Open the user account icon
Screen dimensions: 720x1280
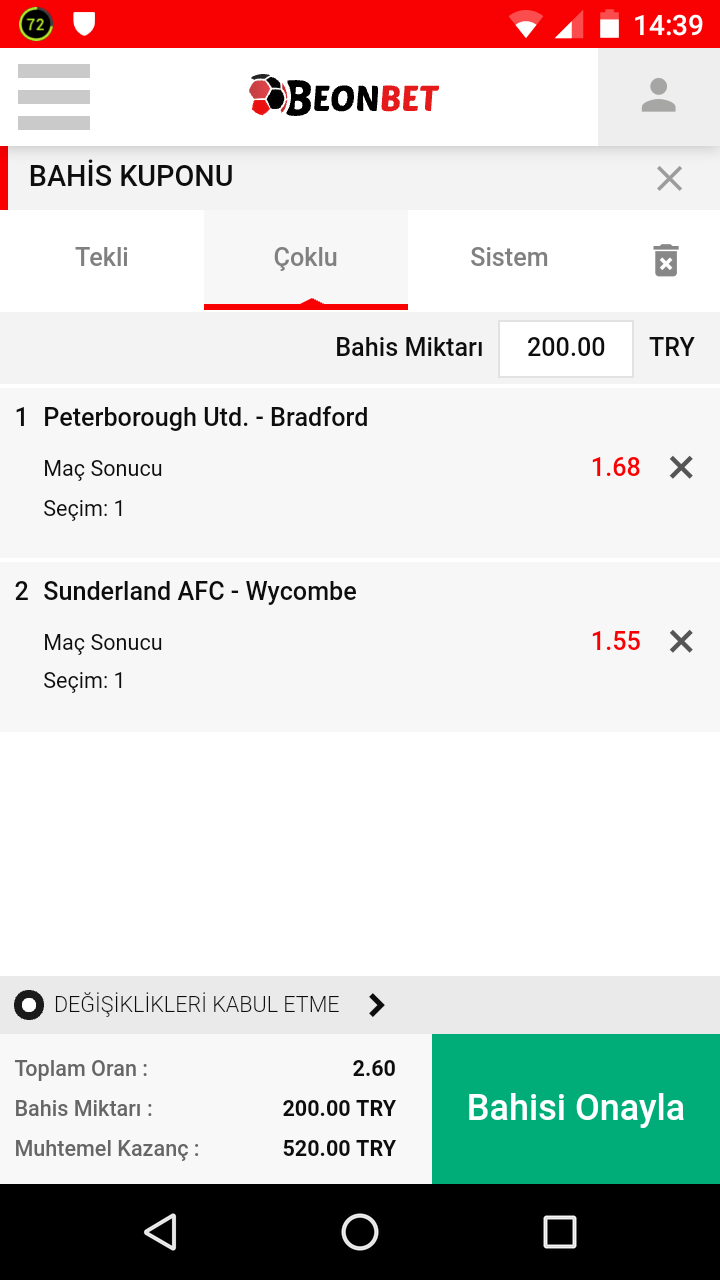(x=659, y=97)
